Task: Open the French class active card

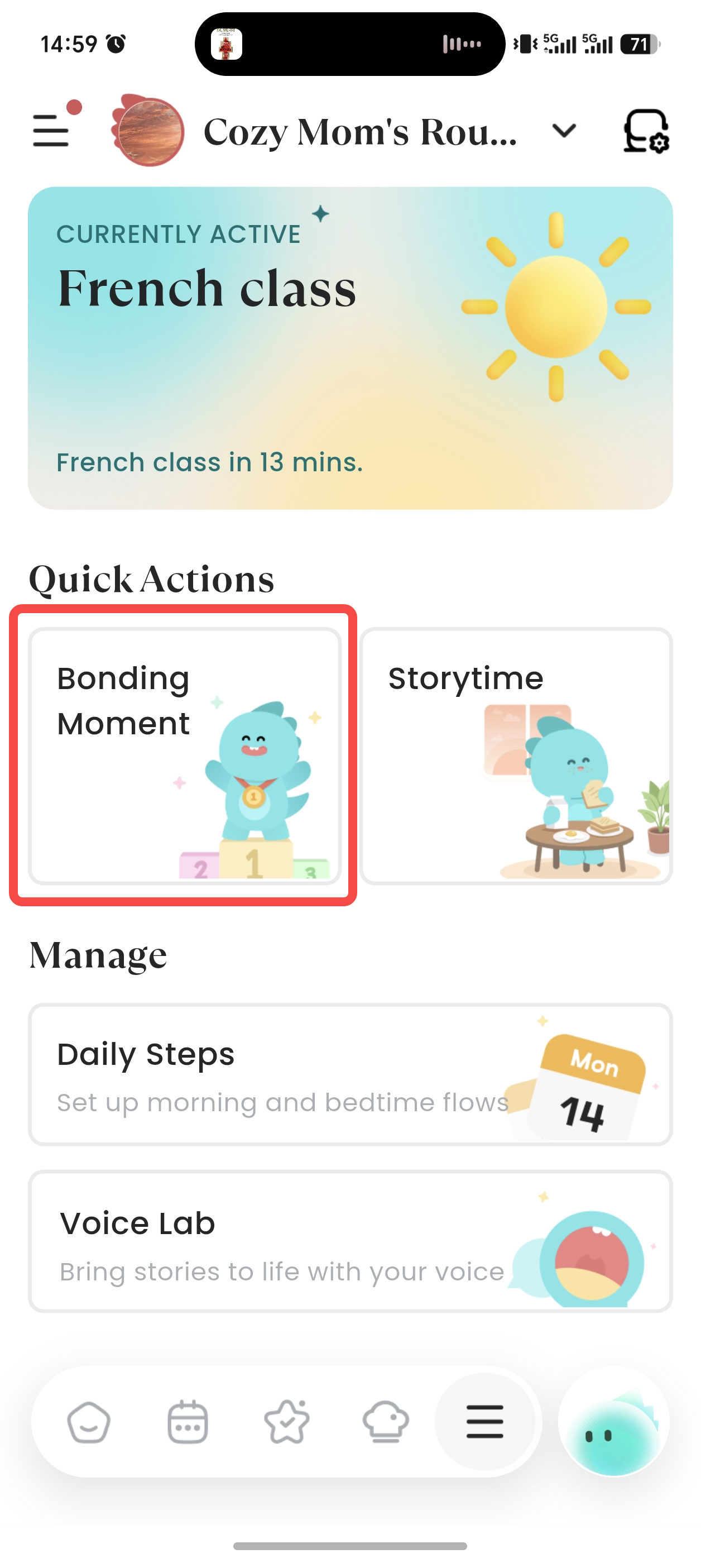Action: [350, 348]
